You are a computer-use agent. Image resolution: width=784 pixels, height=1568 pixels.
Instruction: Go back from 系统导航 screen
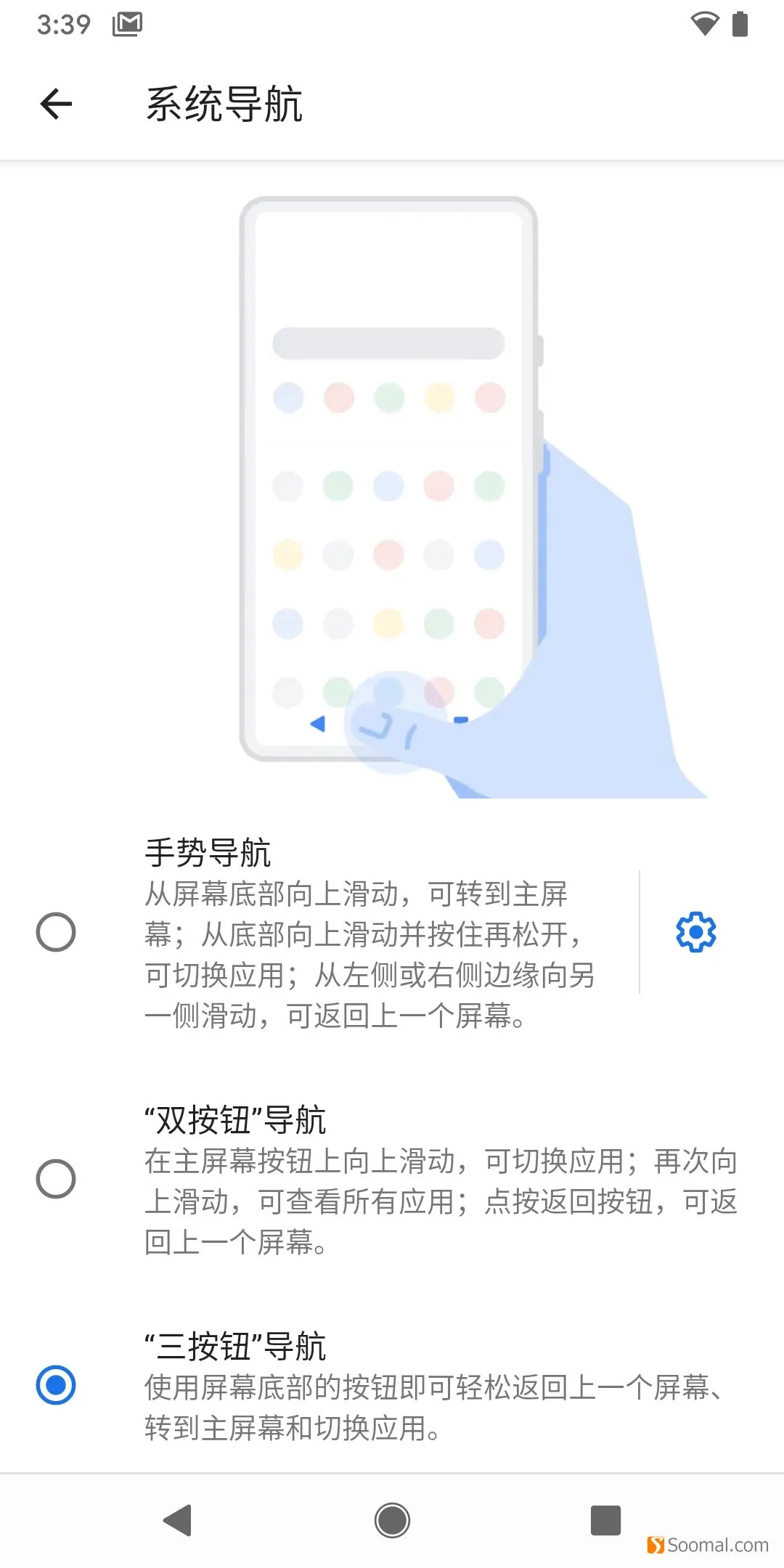pos(56,104)
